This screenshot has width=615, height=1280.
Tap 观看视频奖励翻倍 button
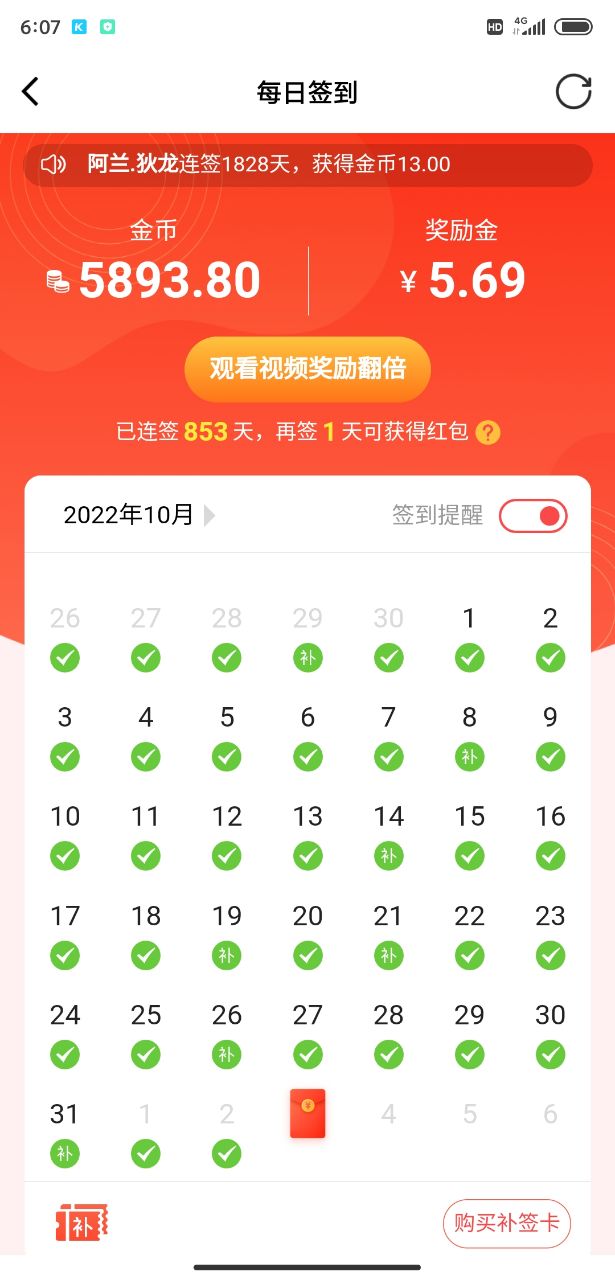pos(307,369)
